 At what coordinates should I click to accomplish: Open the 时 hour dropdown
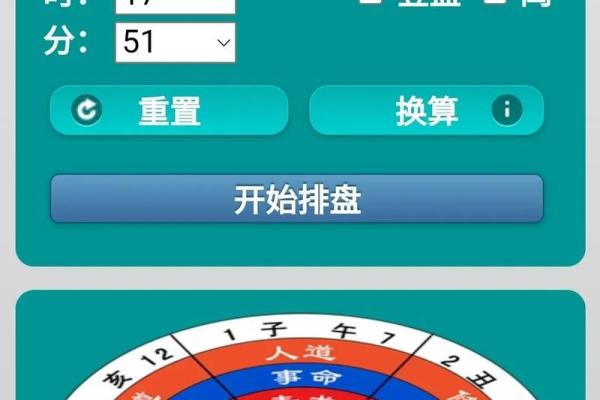pos(175,5)
